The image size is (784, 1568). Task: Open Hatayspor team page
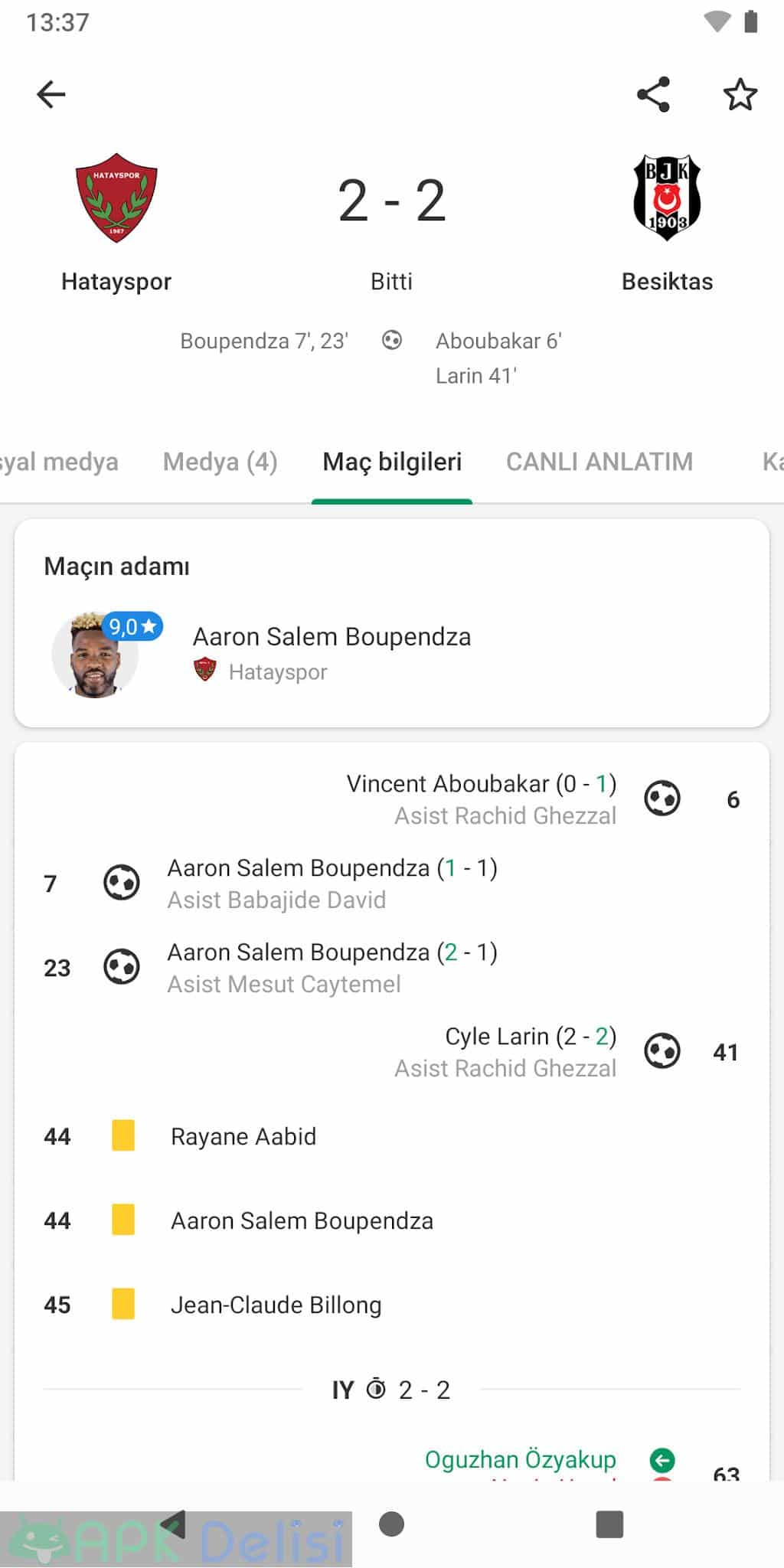[116, 223]
